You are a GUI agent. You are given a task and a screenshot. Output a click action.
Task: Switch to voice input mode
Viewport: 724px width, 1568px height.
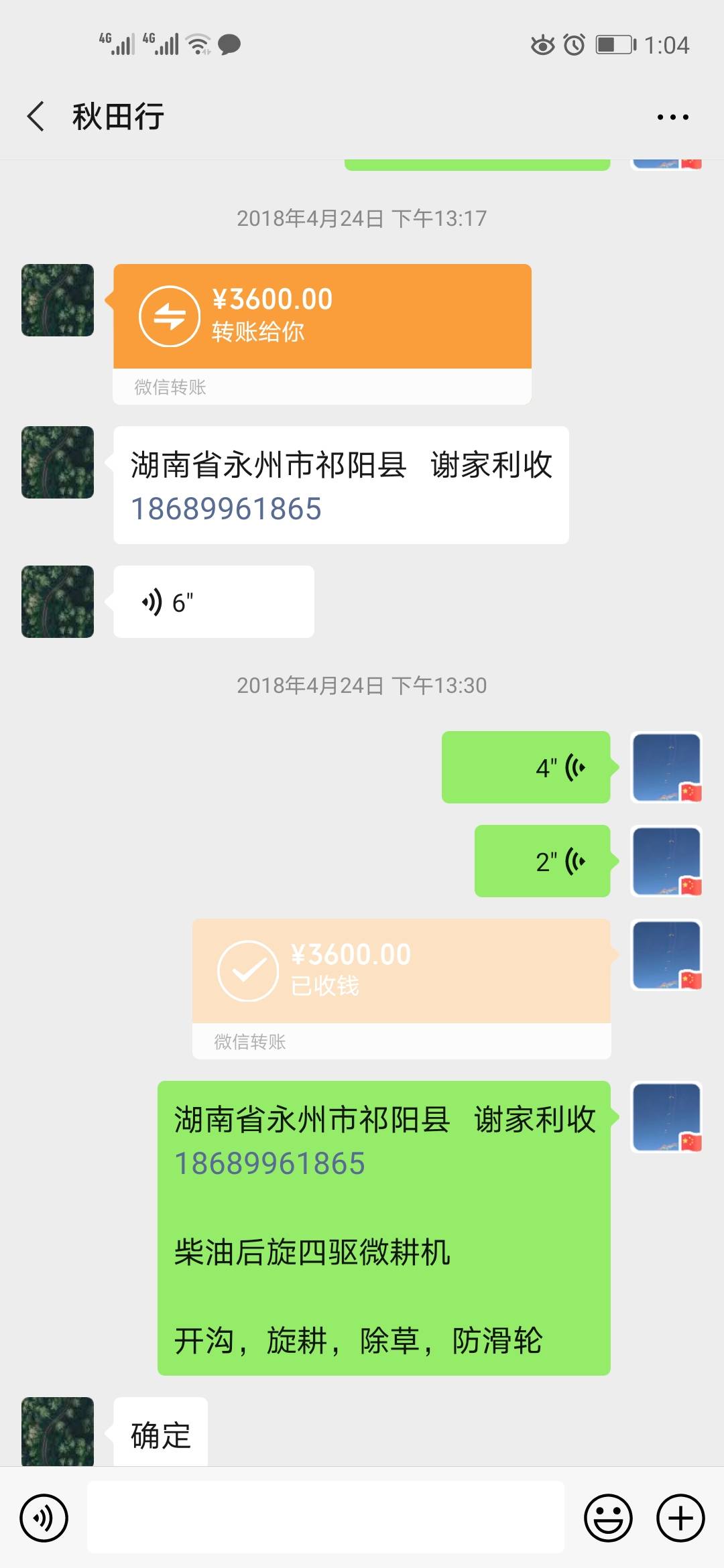44,1518
